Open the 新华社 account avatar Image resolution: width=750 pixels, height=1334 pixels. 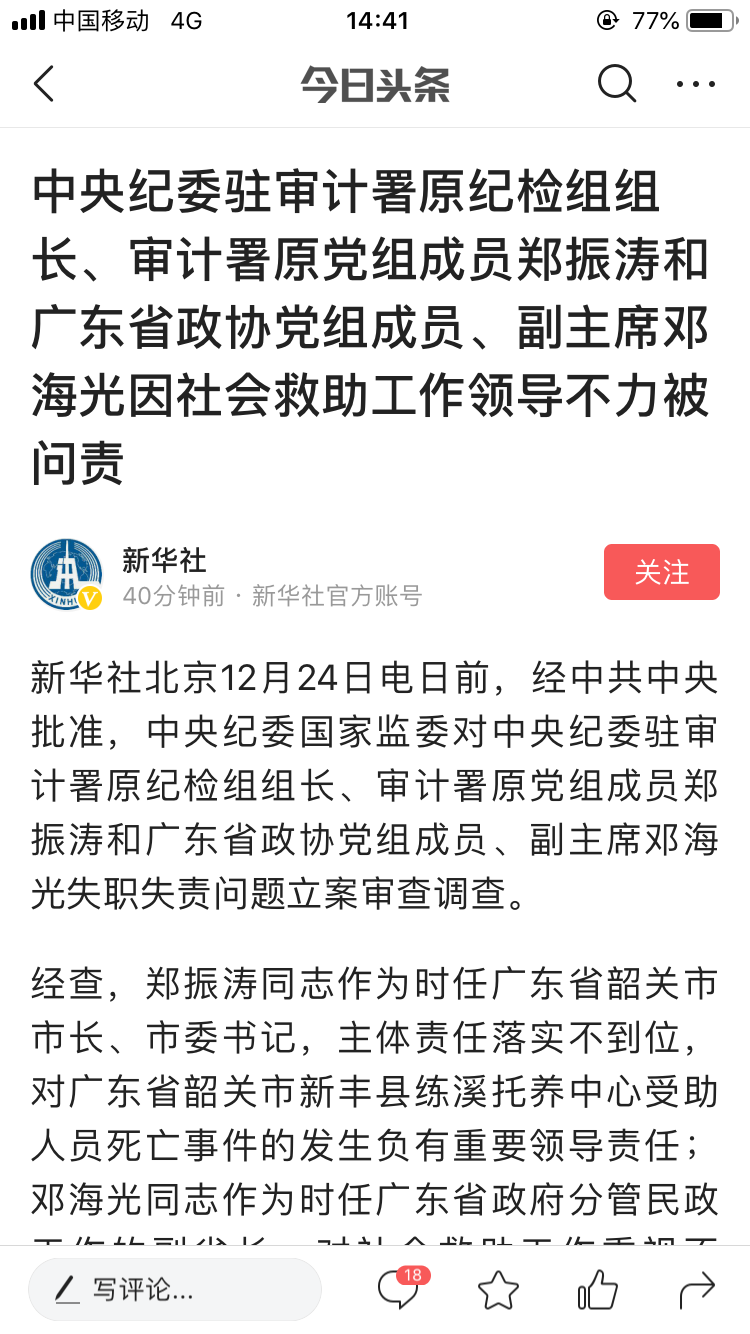67,574
